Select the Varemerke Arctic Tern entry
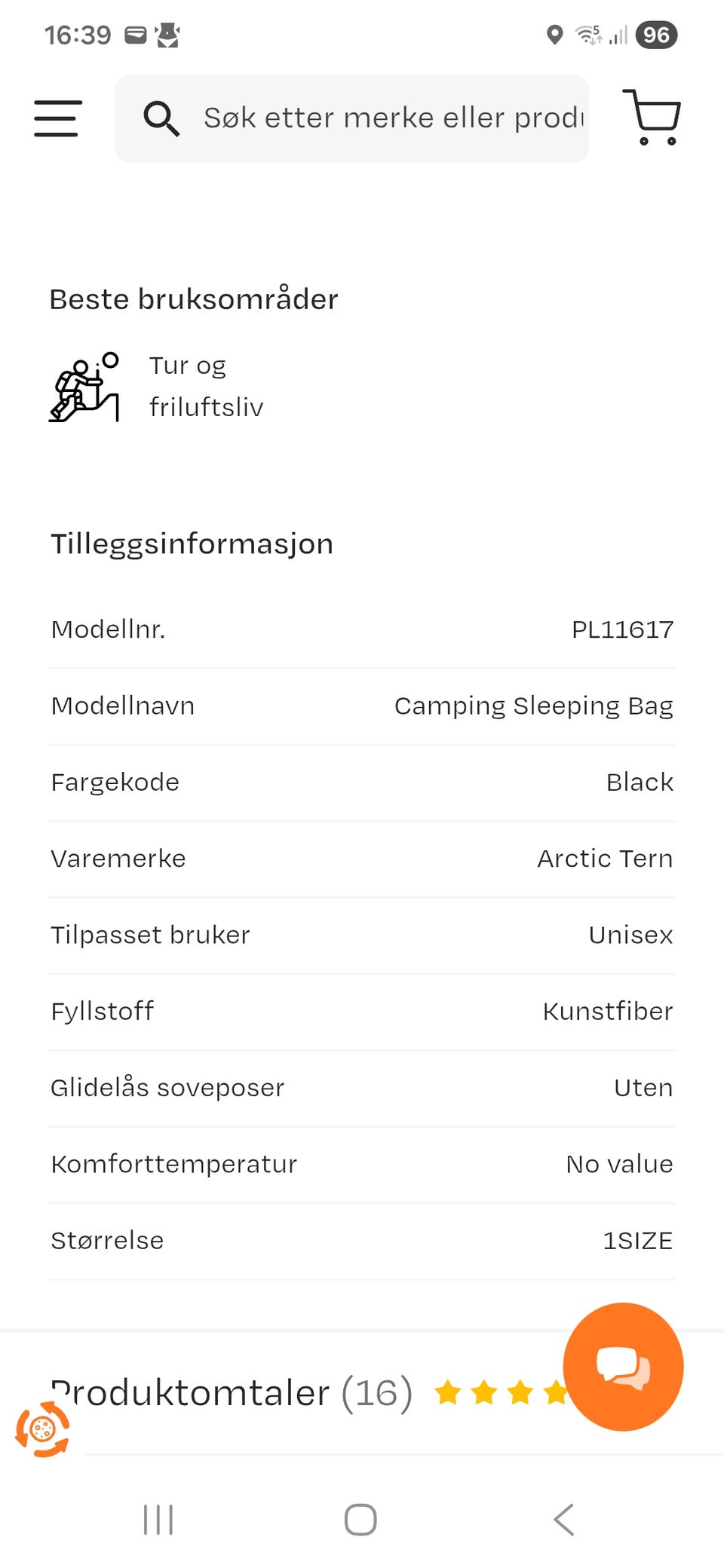This screenshot has height=1568, width=724. [x=362, y=859]
